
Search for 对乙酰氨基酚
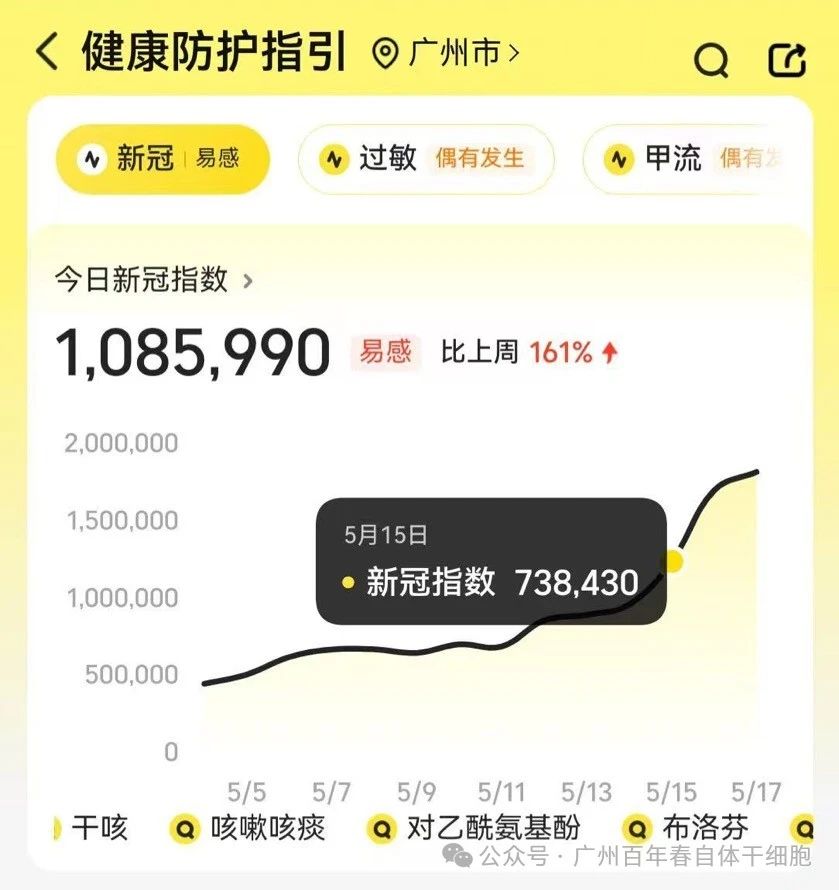(476, 827)
